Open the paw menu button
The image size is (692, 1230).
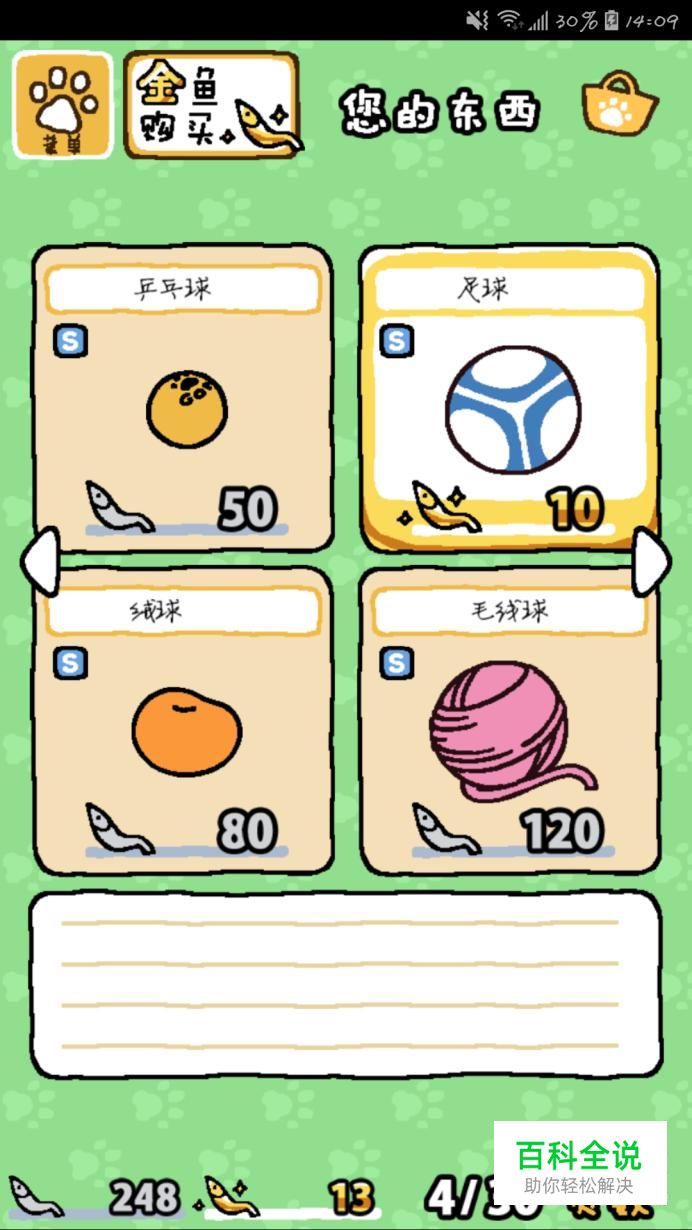(x=63, y=106)
